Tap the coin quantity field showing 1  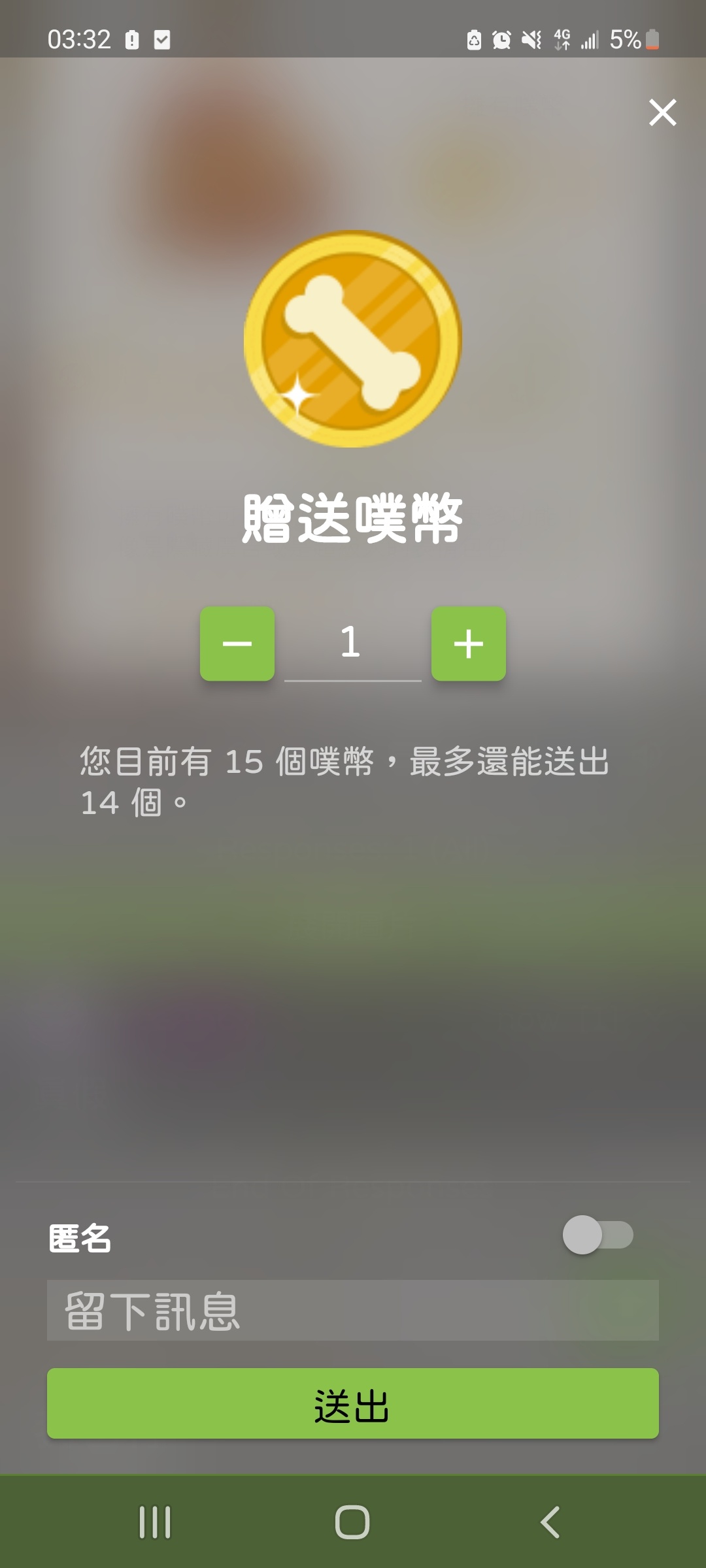pyautogui.click(x=352, y=644)
